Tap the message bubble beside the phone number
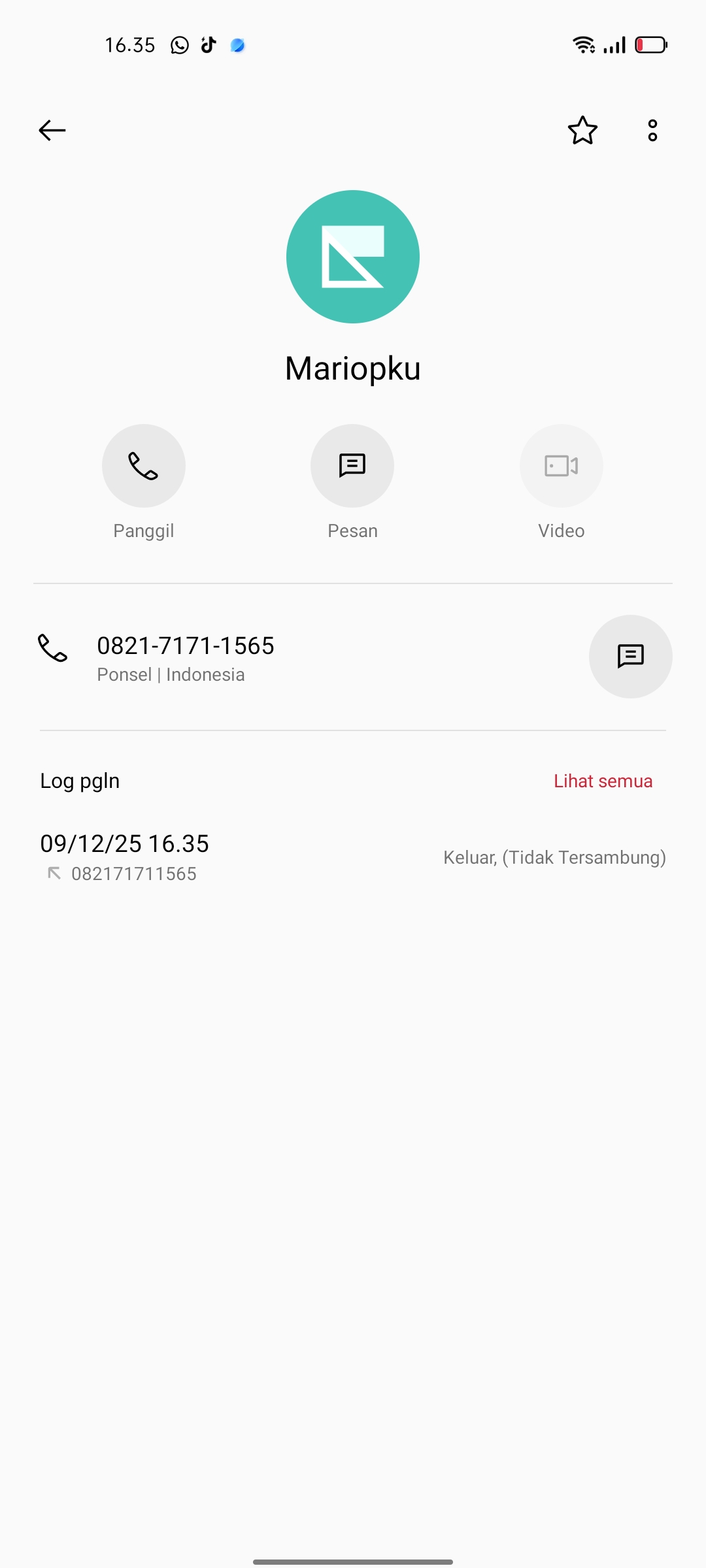The height and width of the screenshot is (1568, 706). point(630,657)
